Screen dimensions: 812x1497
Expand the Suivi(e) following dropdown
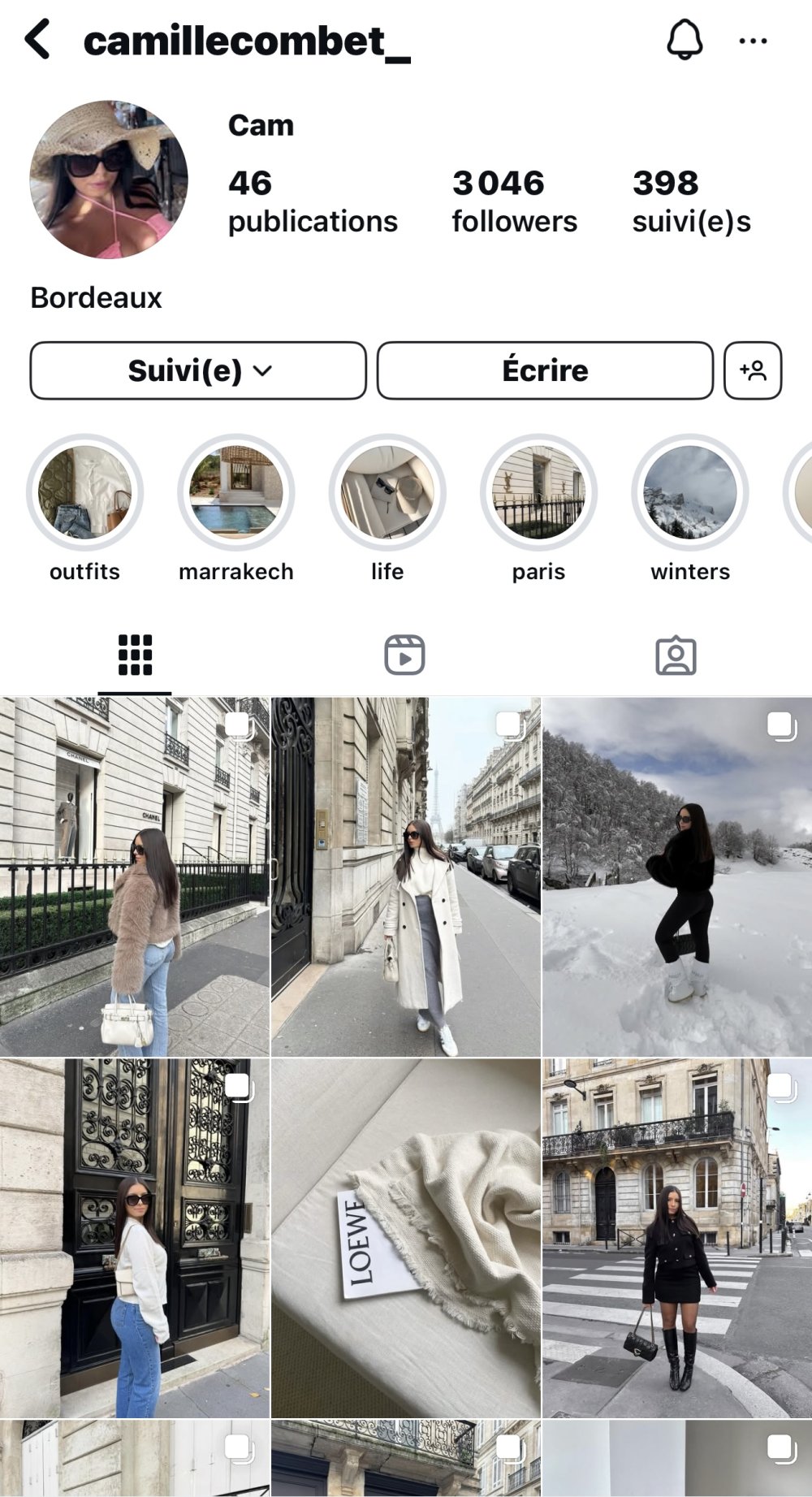[x=198, y=370]
